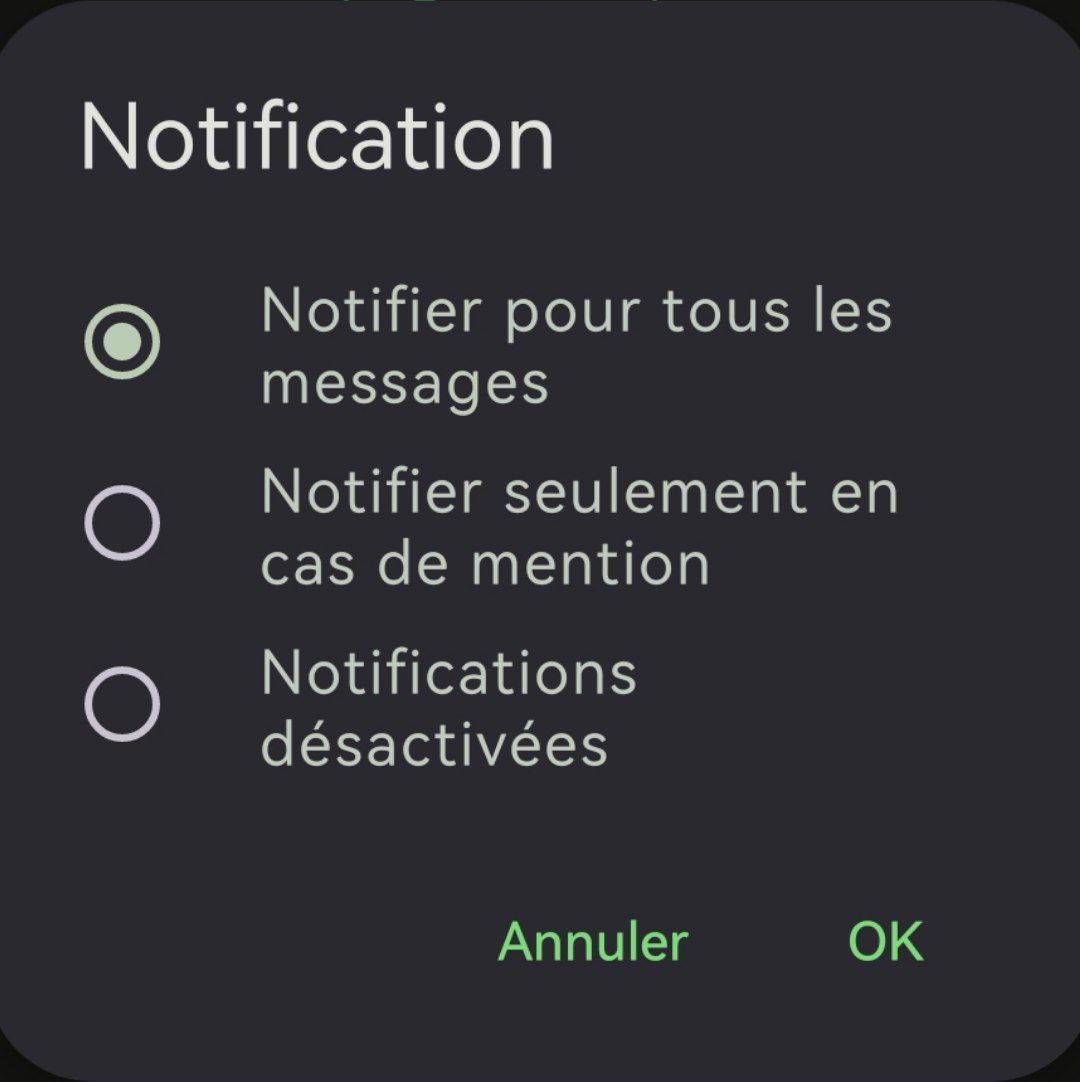Image resolution: width=1080 pixels, height=1082 pixels.
Task: Tap the Annuler button
Action: click(x=593, y=941)
